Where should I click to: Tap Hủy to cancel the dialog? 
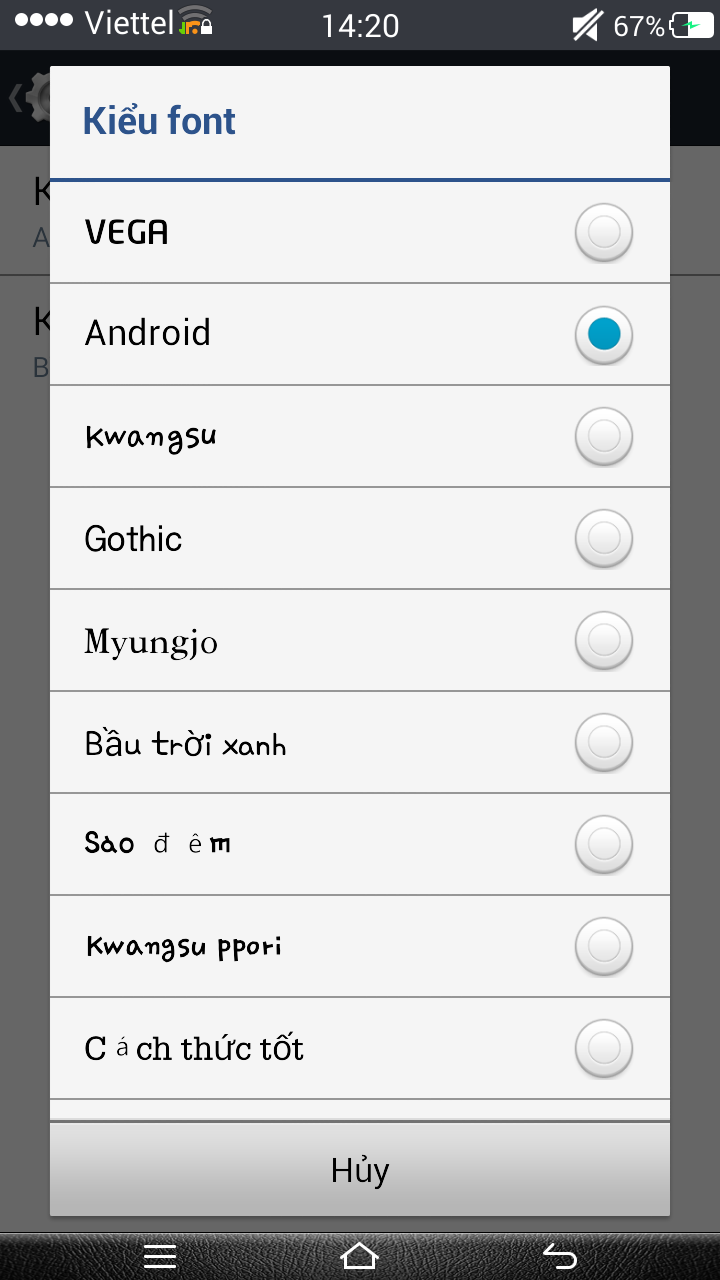pyautogui.click(x=360, y=1169)
